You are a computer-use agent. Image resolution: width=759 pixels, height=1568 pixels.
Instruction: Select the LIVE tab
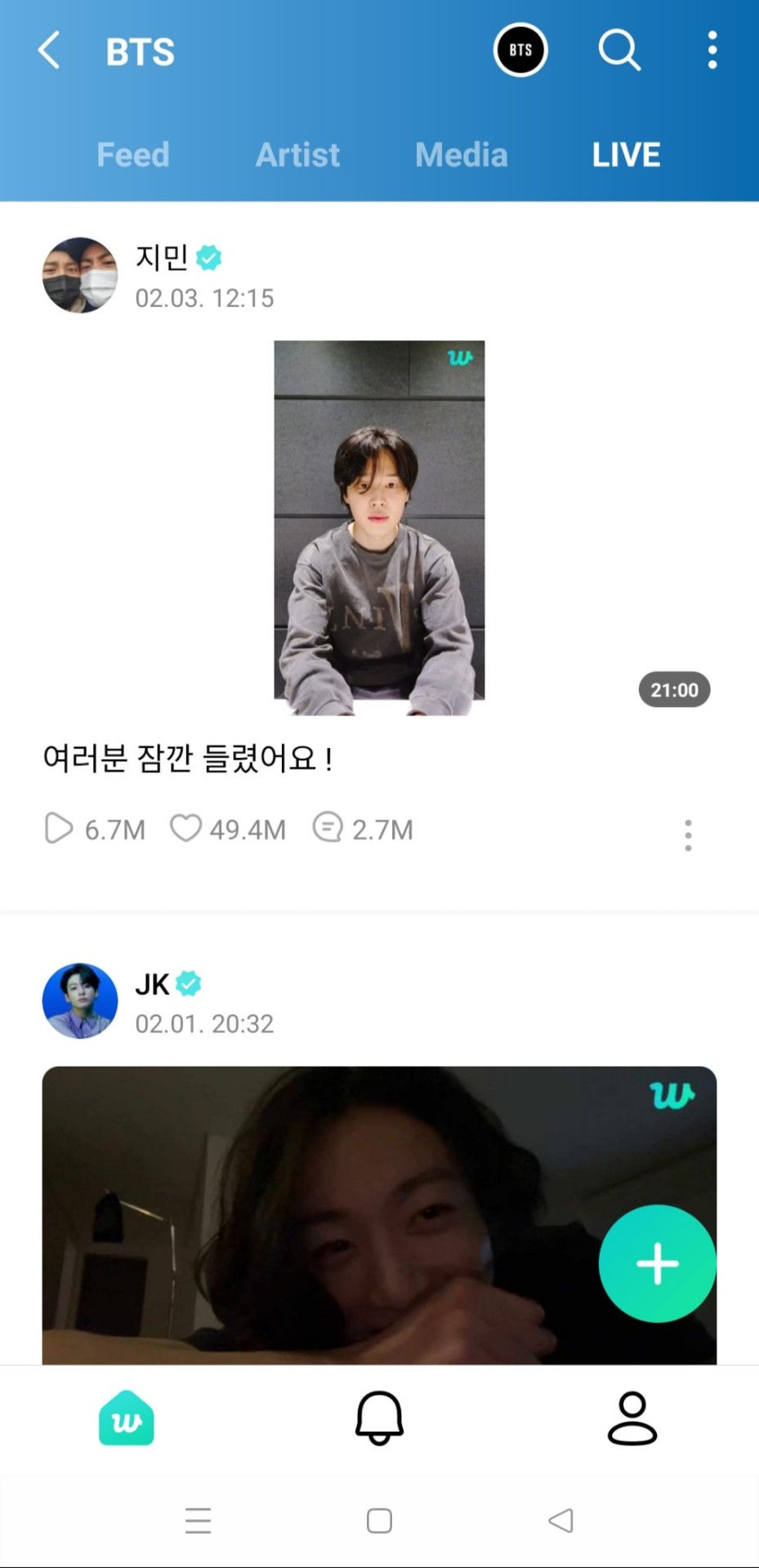coord(626,154)
